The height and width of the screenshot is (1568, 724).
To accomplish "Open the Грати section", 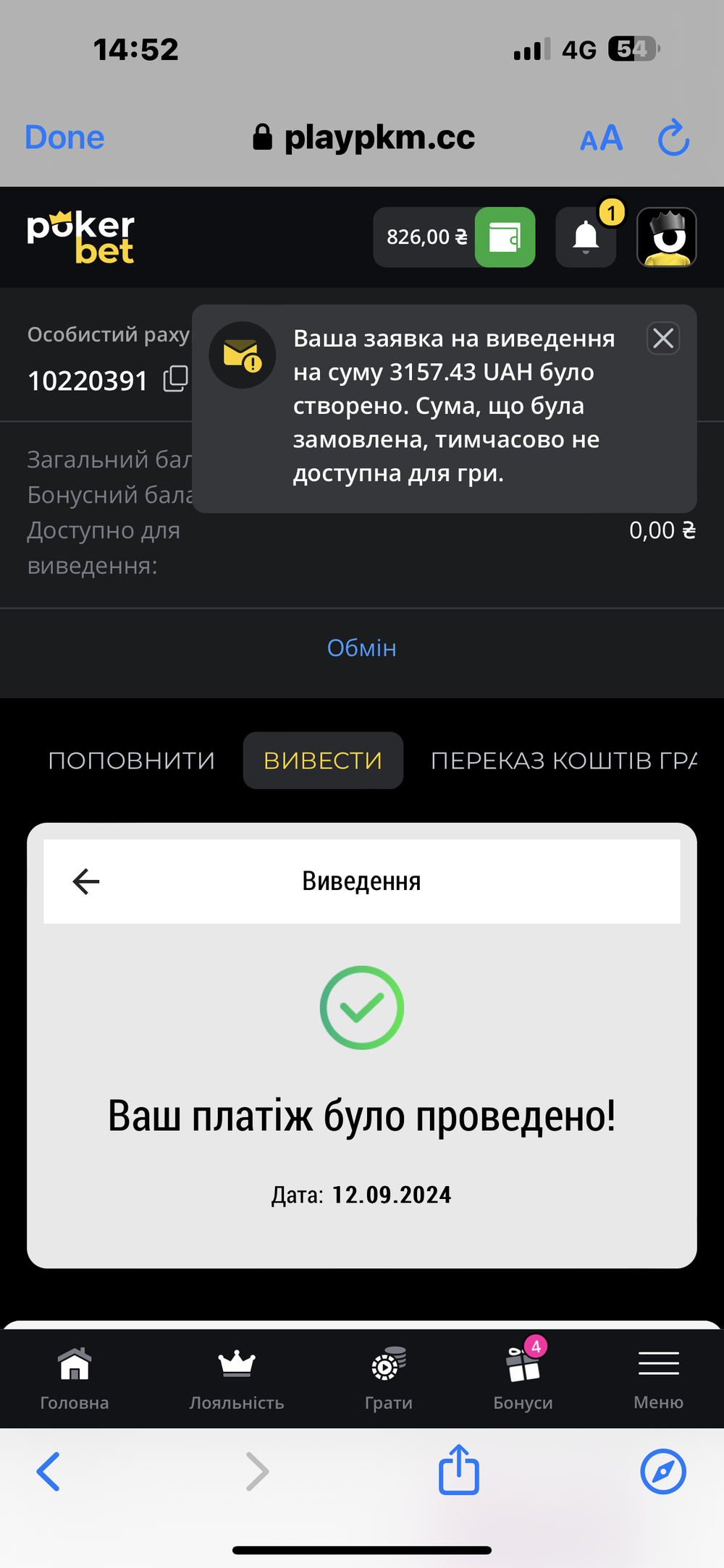I will 389,1379.
